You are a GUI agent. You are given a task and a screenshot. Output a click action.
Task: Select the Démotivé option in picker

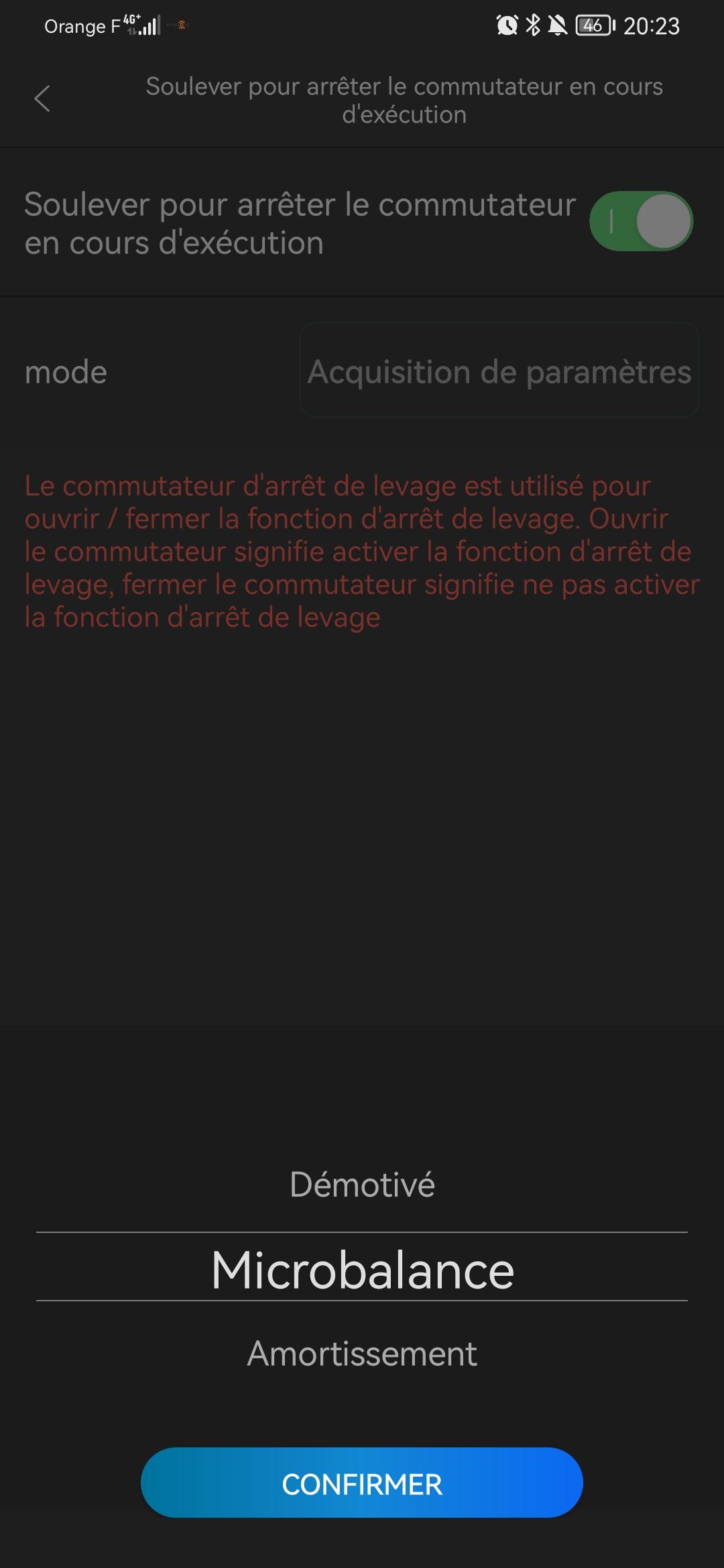pyautogui.click(x=362, y=1184)
